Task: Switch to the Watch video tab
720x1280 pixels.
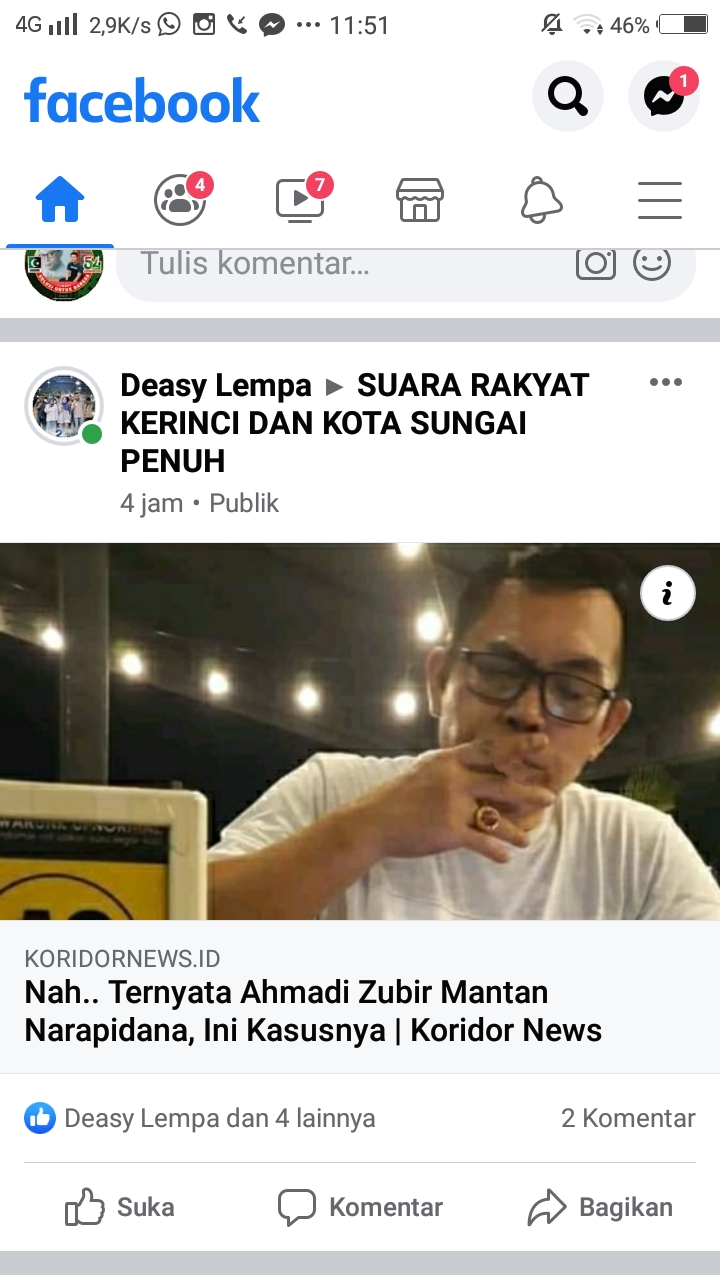Action: coord(300,201)
